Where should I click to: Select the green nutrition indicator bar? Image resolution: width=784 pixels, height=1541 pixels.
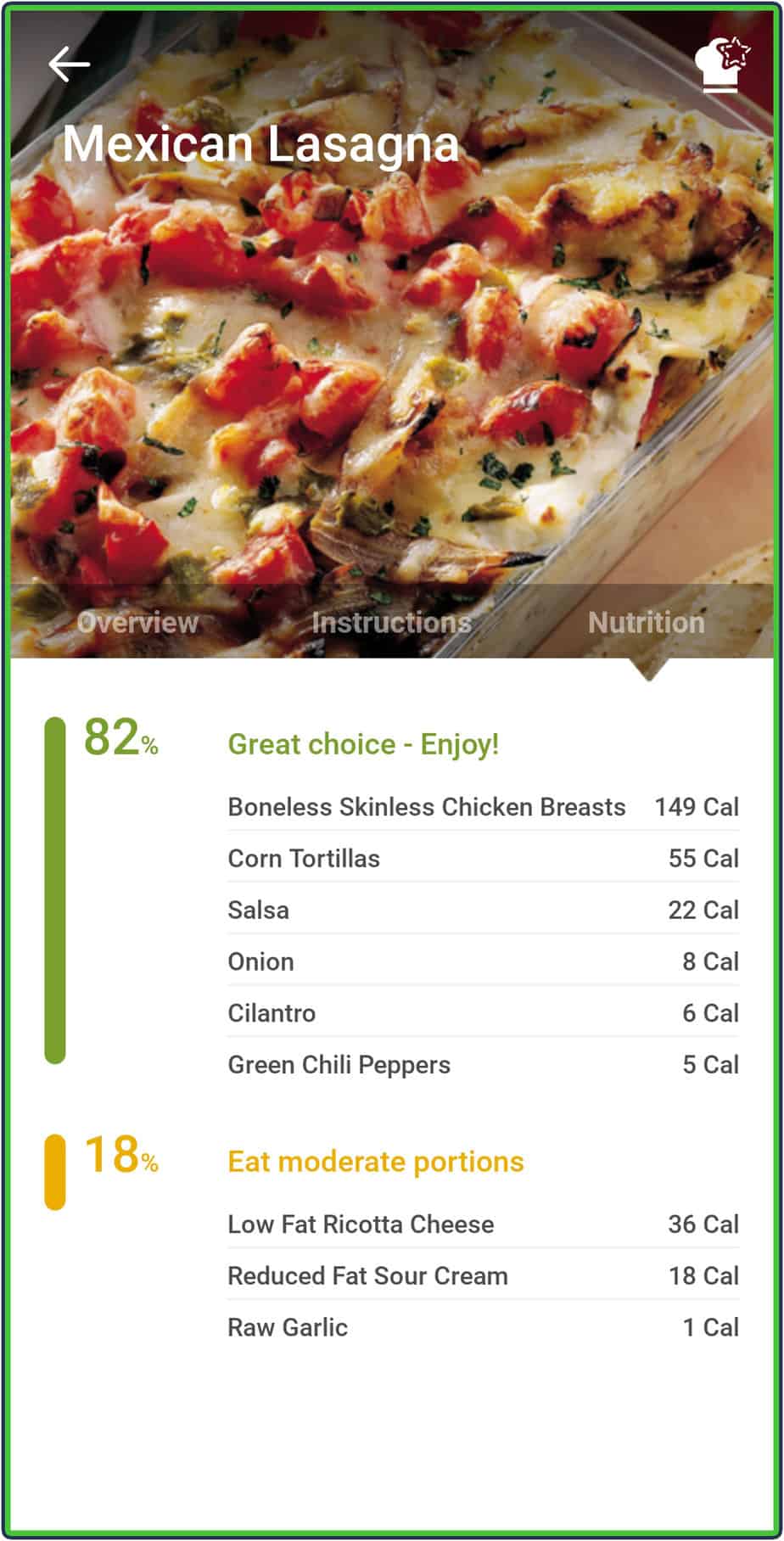point(56,889)
